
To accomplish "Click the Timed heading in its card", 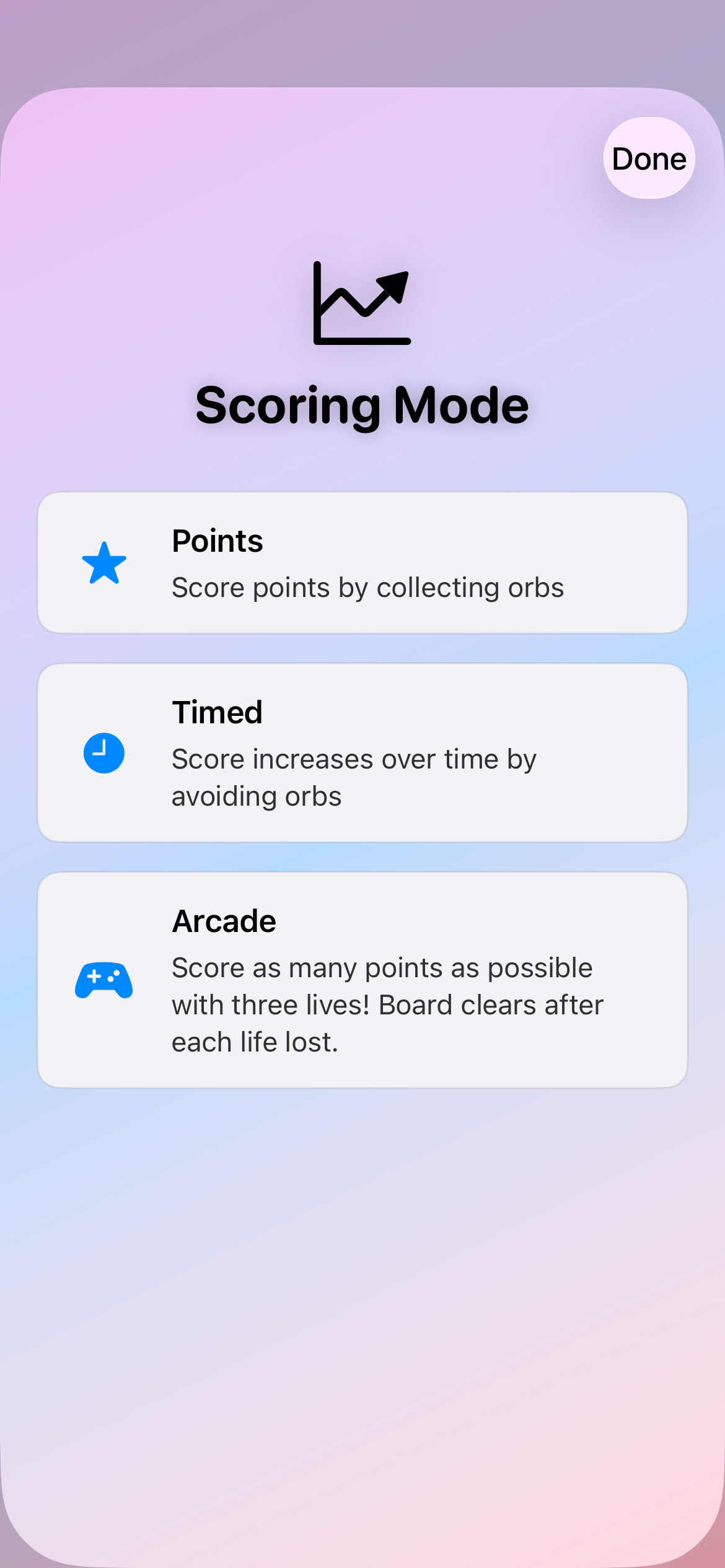I will (x=217, y=712).
